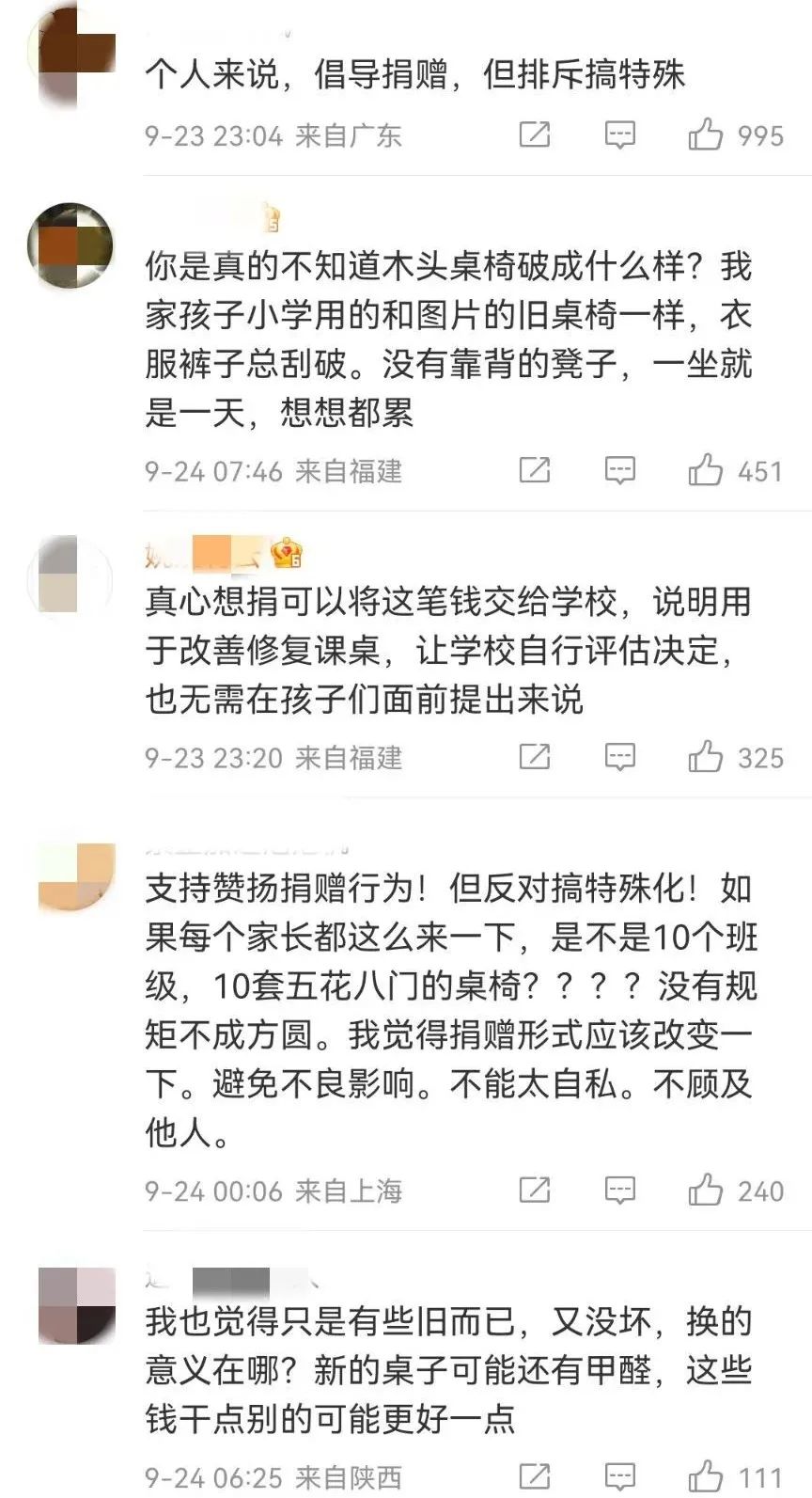Open the avatar of the 木头桌椅 commenter
Screen dimensions: 812x1498
point(70,245)
